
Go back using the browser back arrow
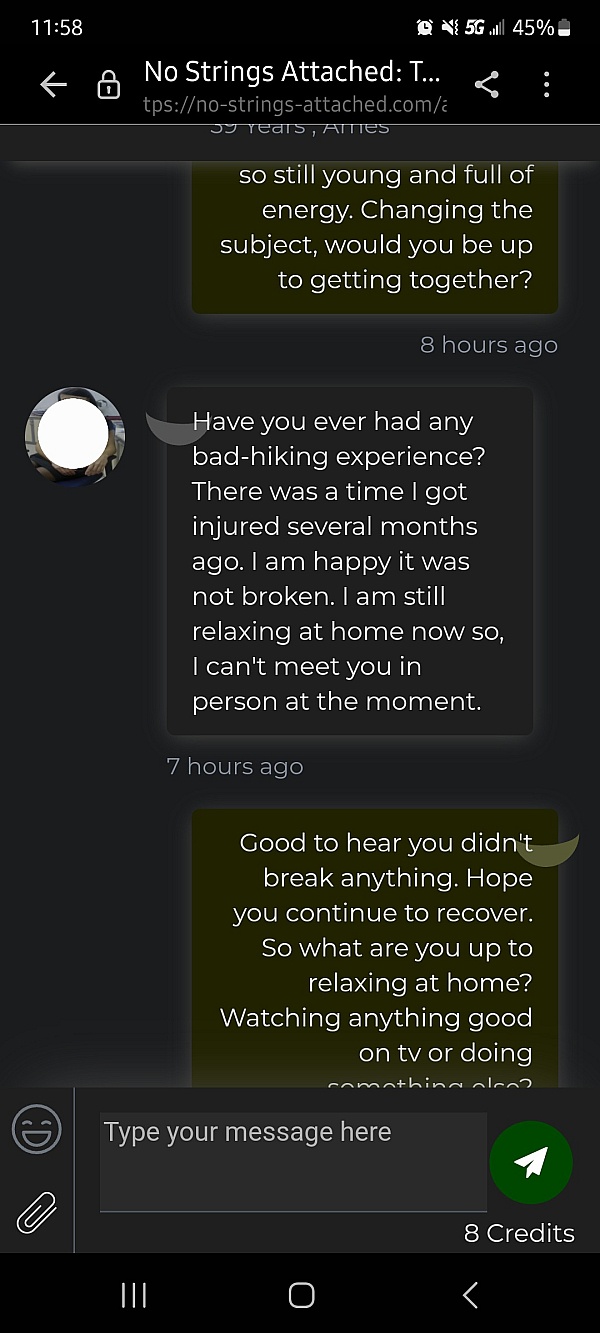click(53, 85)
